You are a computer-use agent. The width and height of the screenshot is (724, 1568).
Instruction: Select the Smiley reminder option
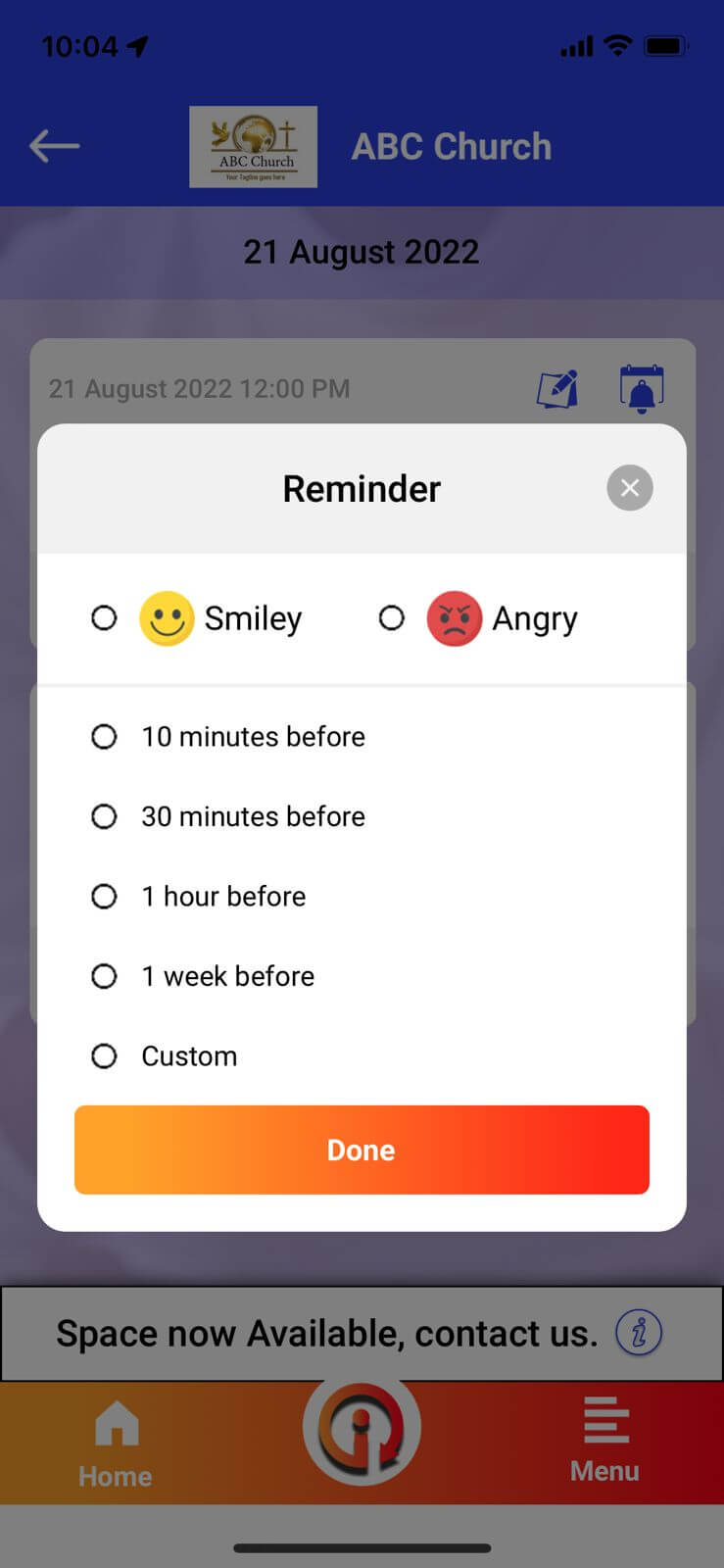coord(104,617)
